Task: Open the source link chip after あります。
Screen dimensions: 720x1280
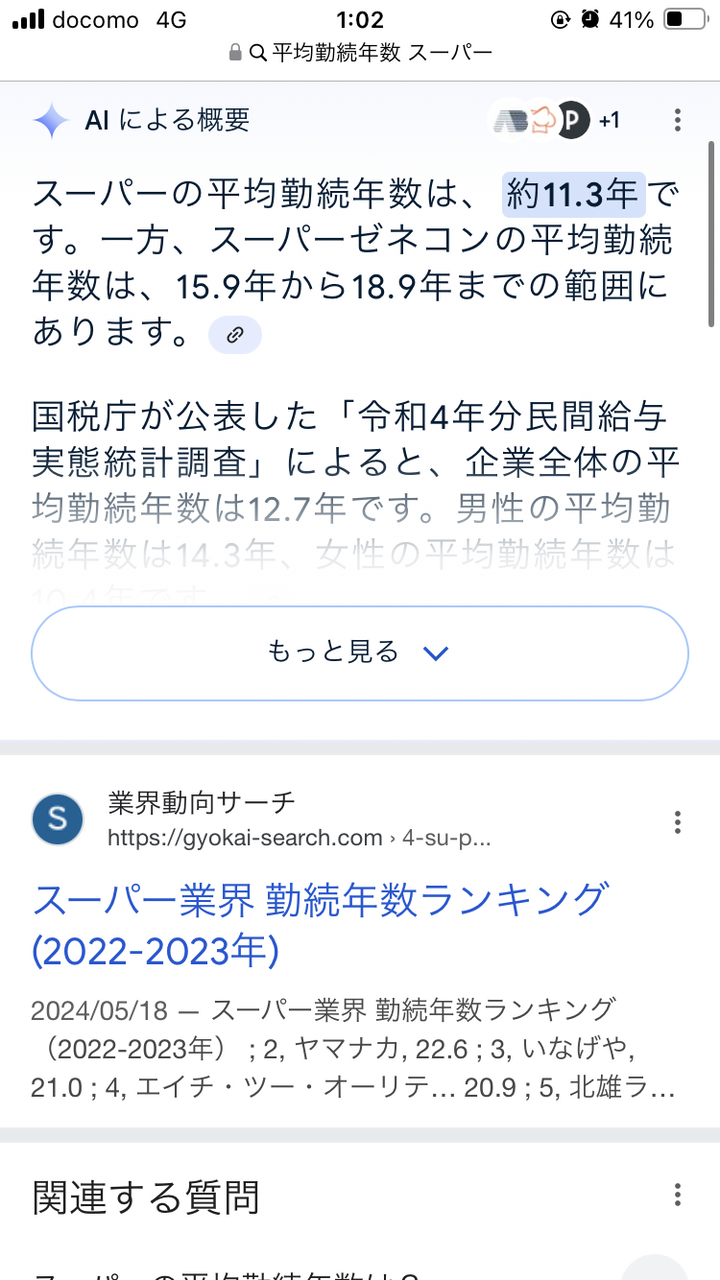Action: [x=235, y=335]
